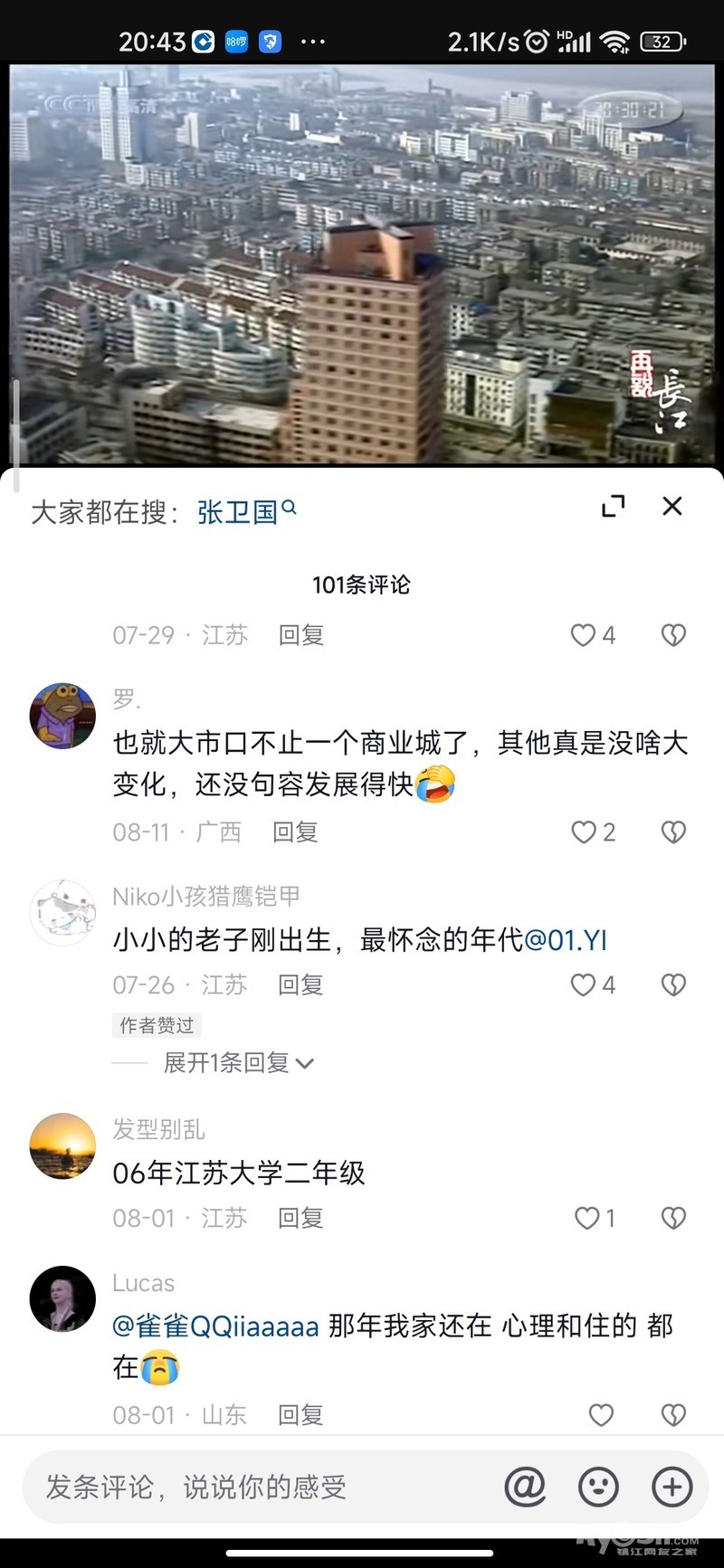724x1568 pixels.
Task: Add attachment with the plus icon
Action: (672, 1487)
